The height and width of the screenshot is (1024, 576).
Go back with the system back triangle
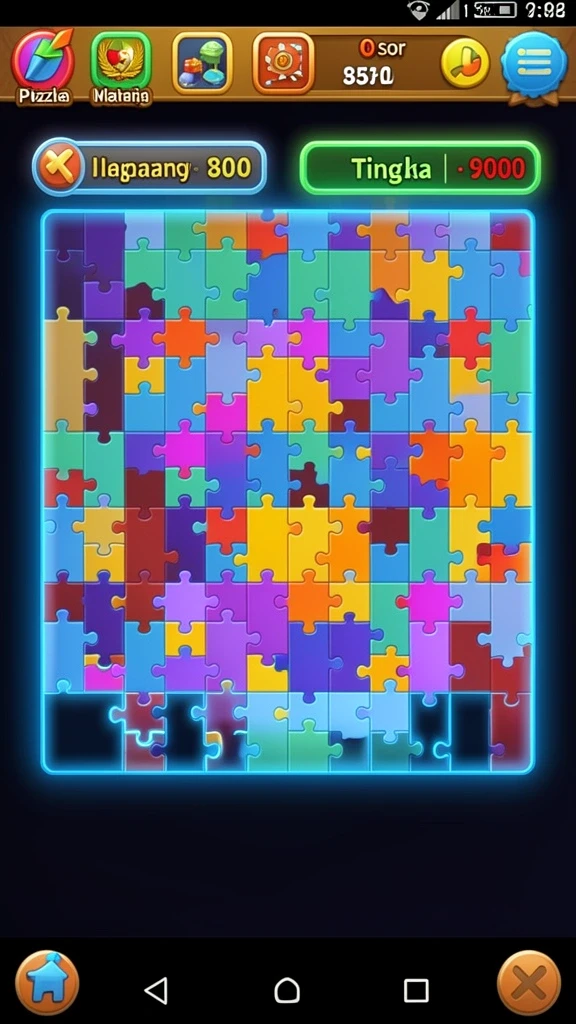(x=156, y=990)
